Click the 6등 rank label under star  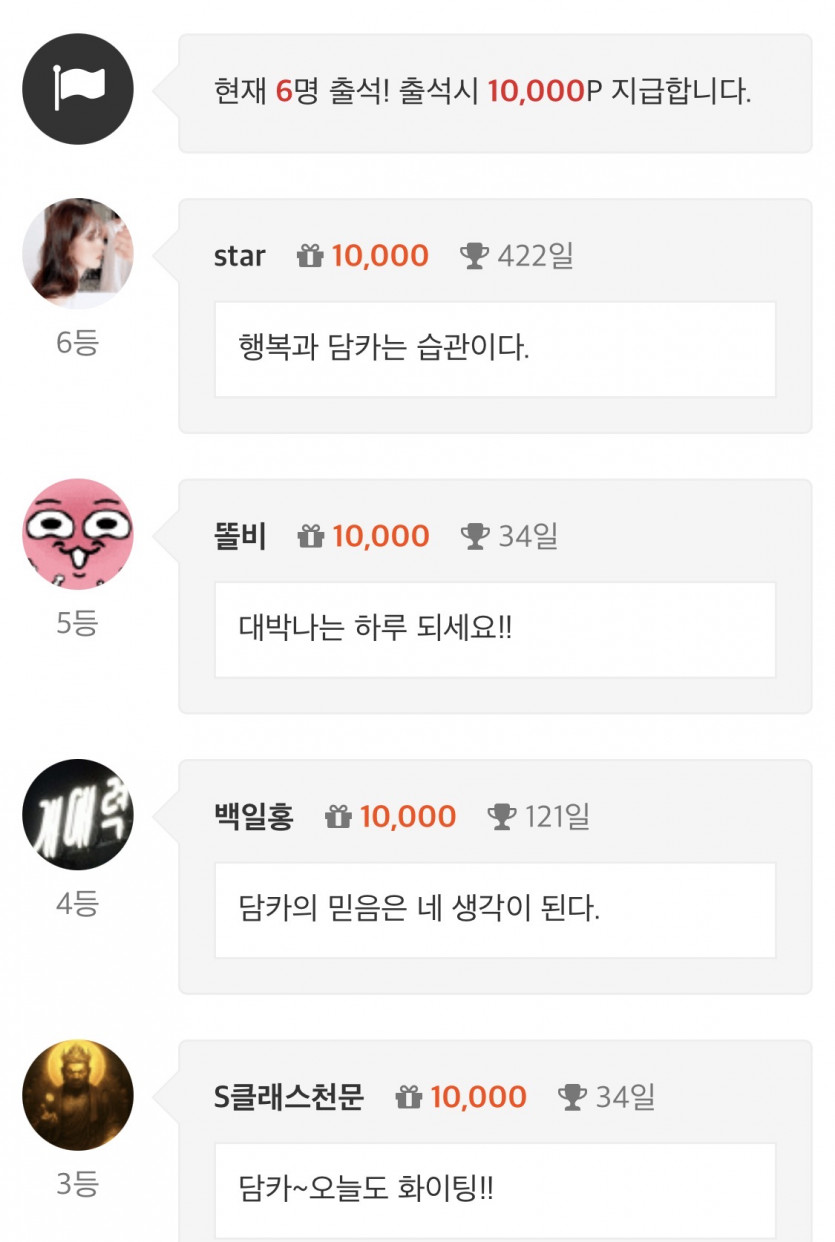pos(77,340)
